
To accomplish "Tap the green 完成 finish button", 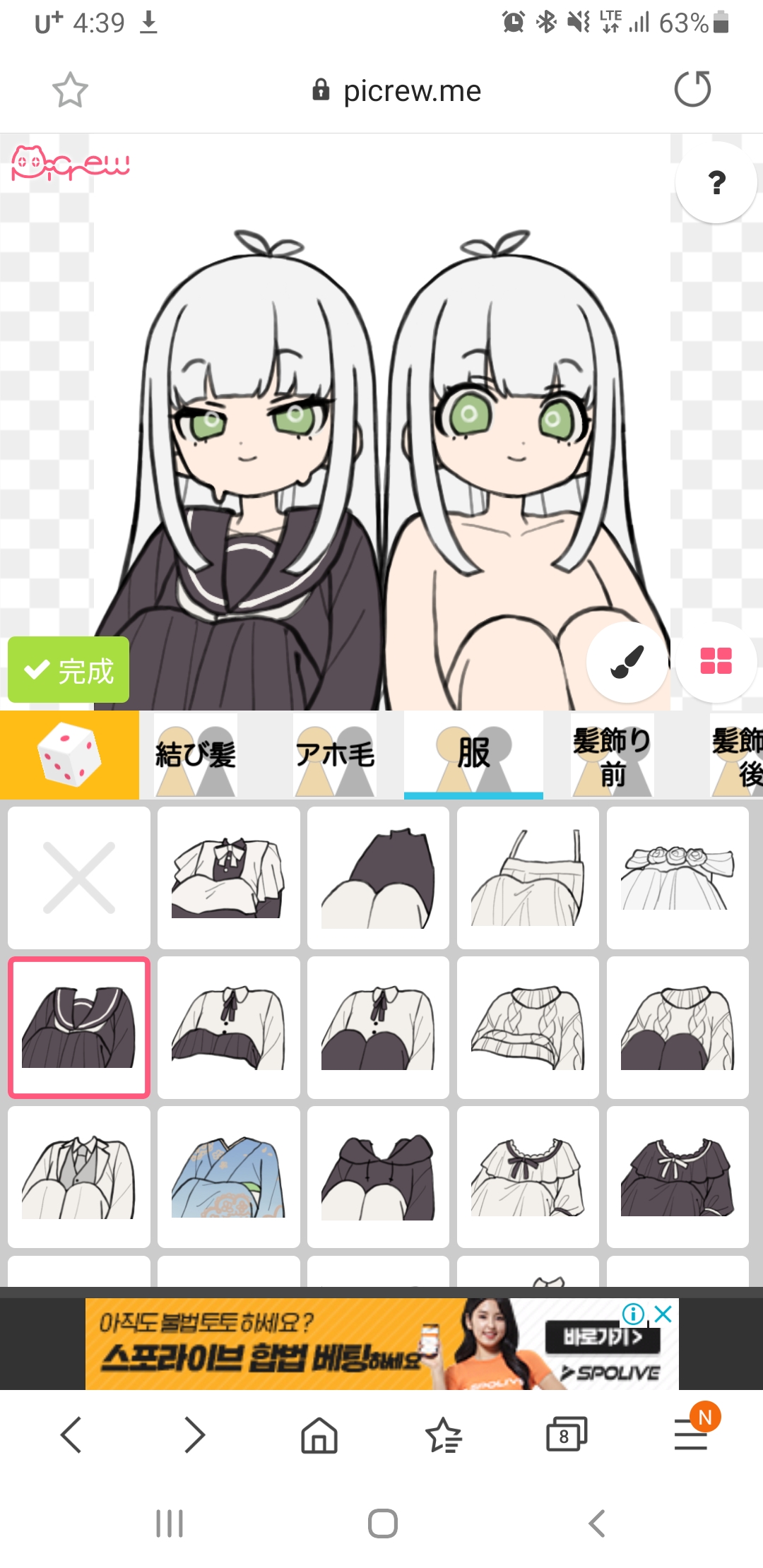I will pos(69,670).
